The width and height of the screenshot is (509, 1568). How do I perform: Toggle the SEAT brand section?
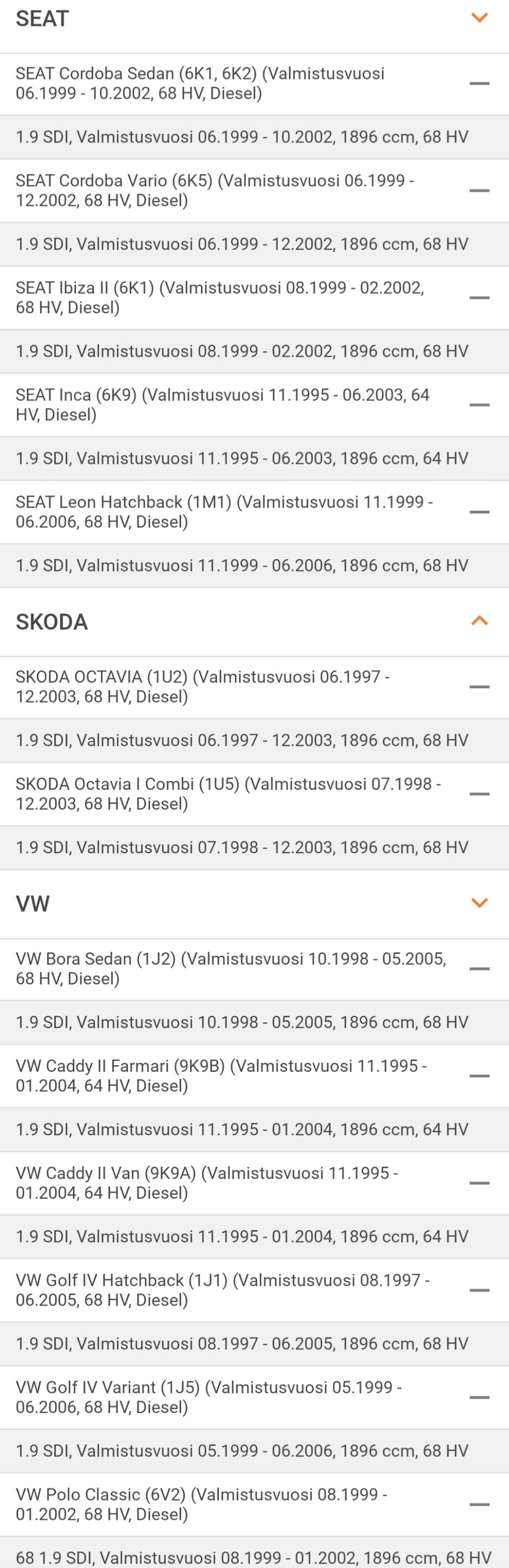(x=479, y=18)
